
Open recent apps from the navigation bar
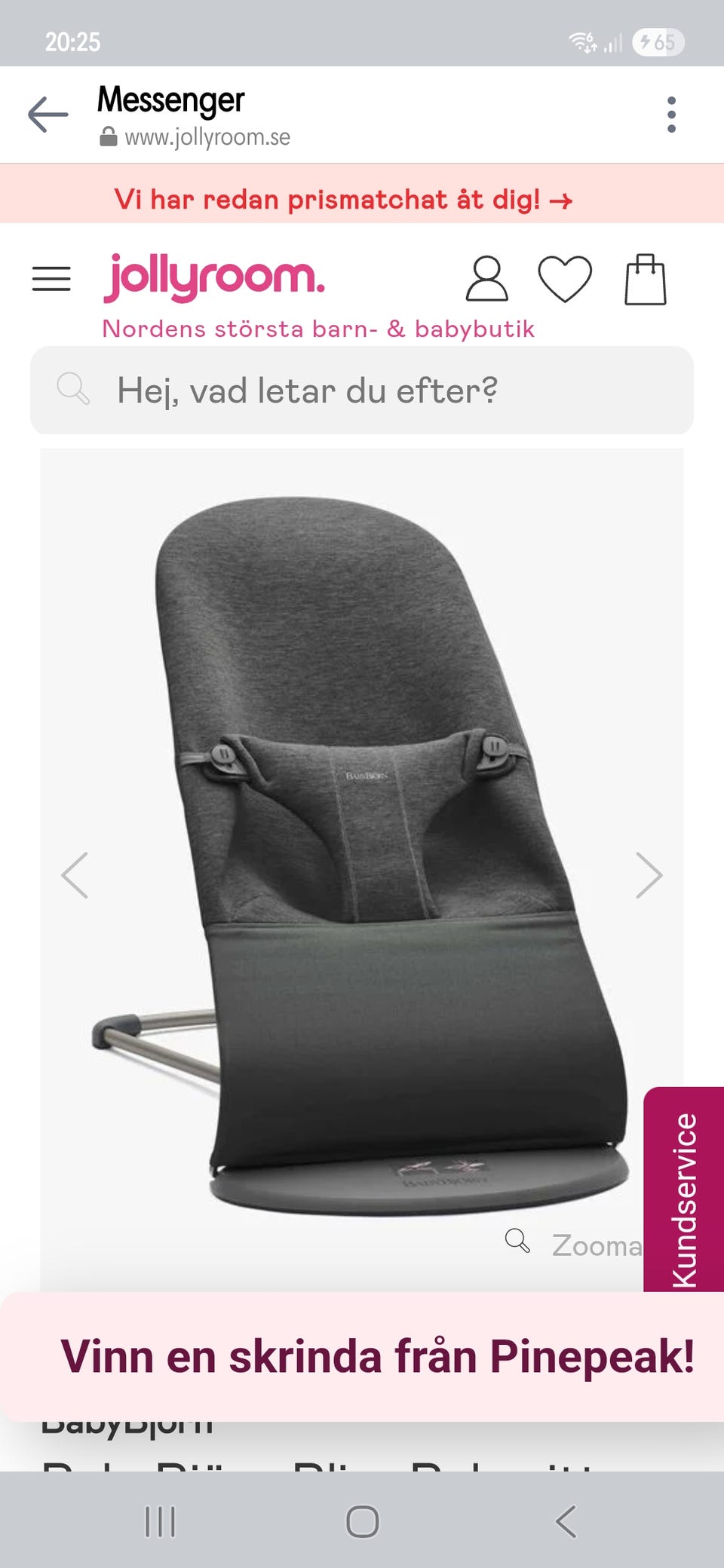161,1521
